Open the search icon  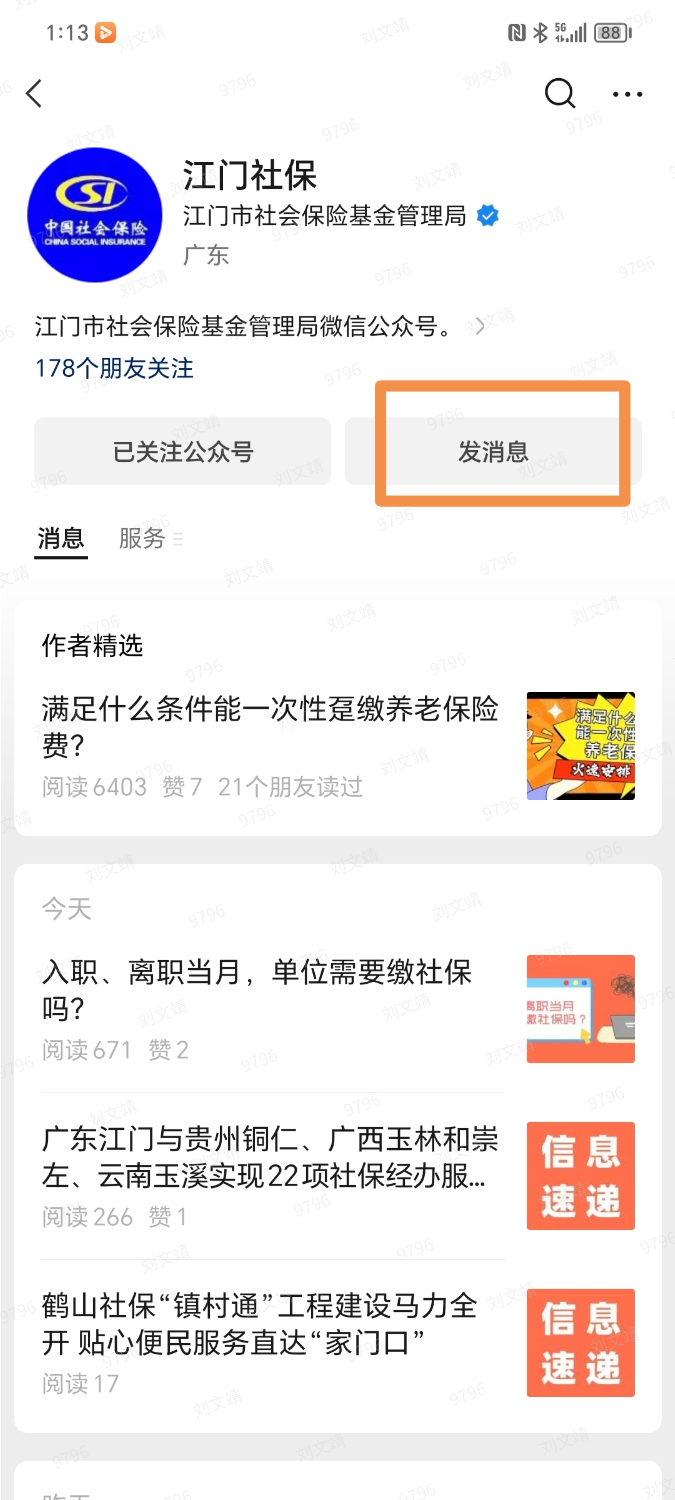pos(559,94)
